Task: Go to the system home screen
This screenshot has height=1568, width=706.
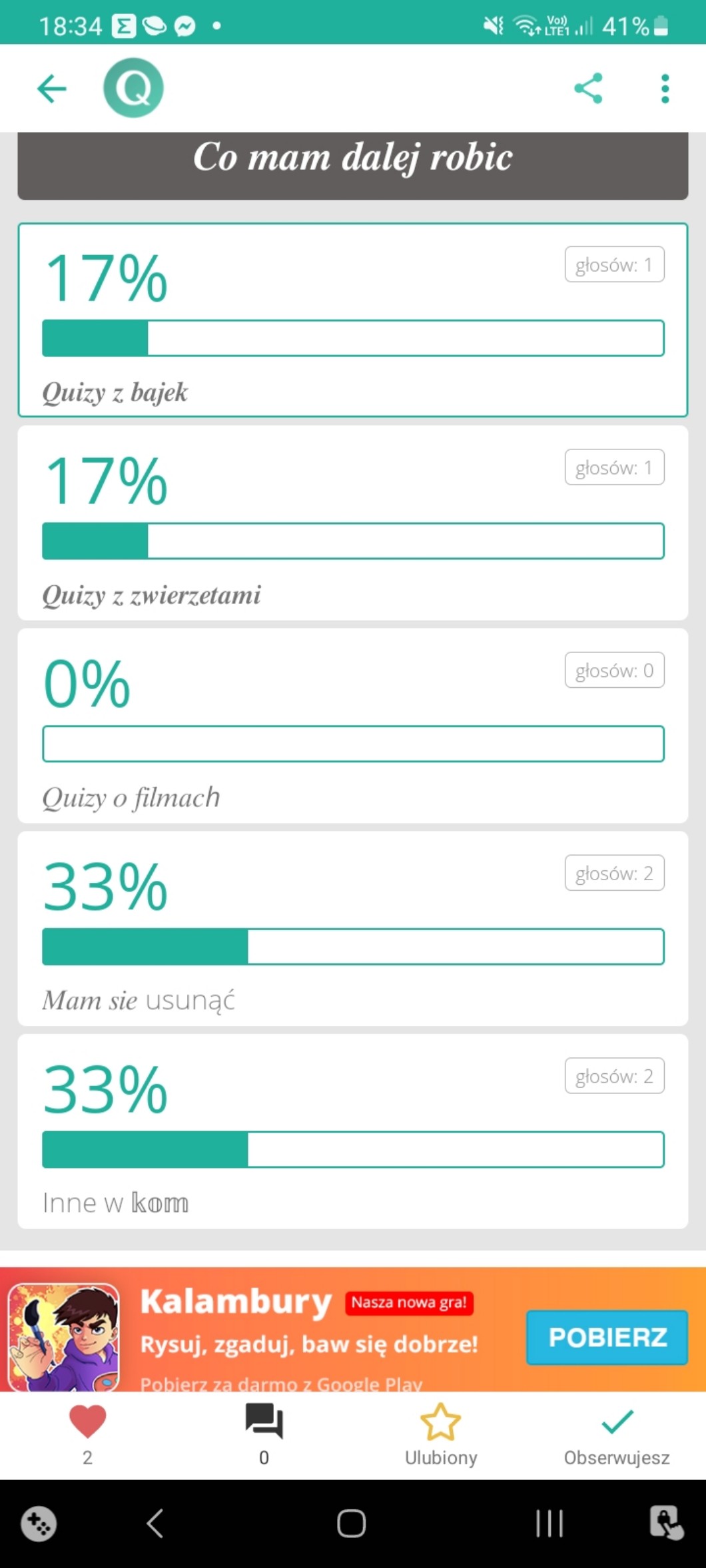Action: tap(352, 1523)
